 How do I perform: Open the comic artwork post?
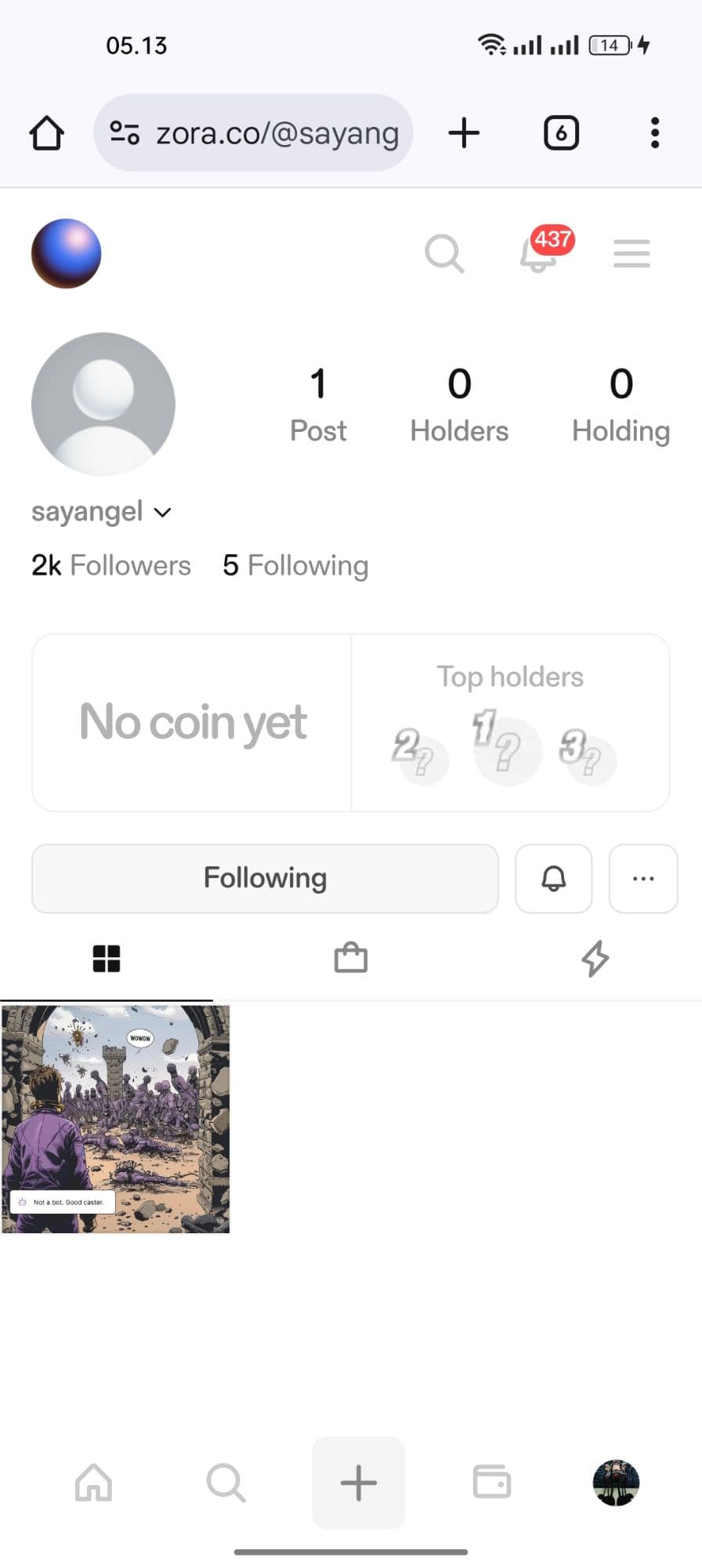(116, 1119)
